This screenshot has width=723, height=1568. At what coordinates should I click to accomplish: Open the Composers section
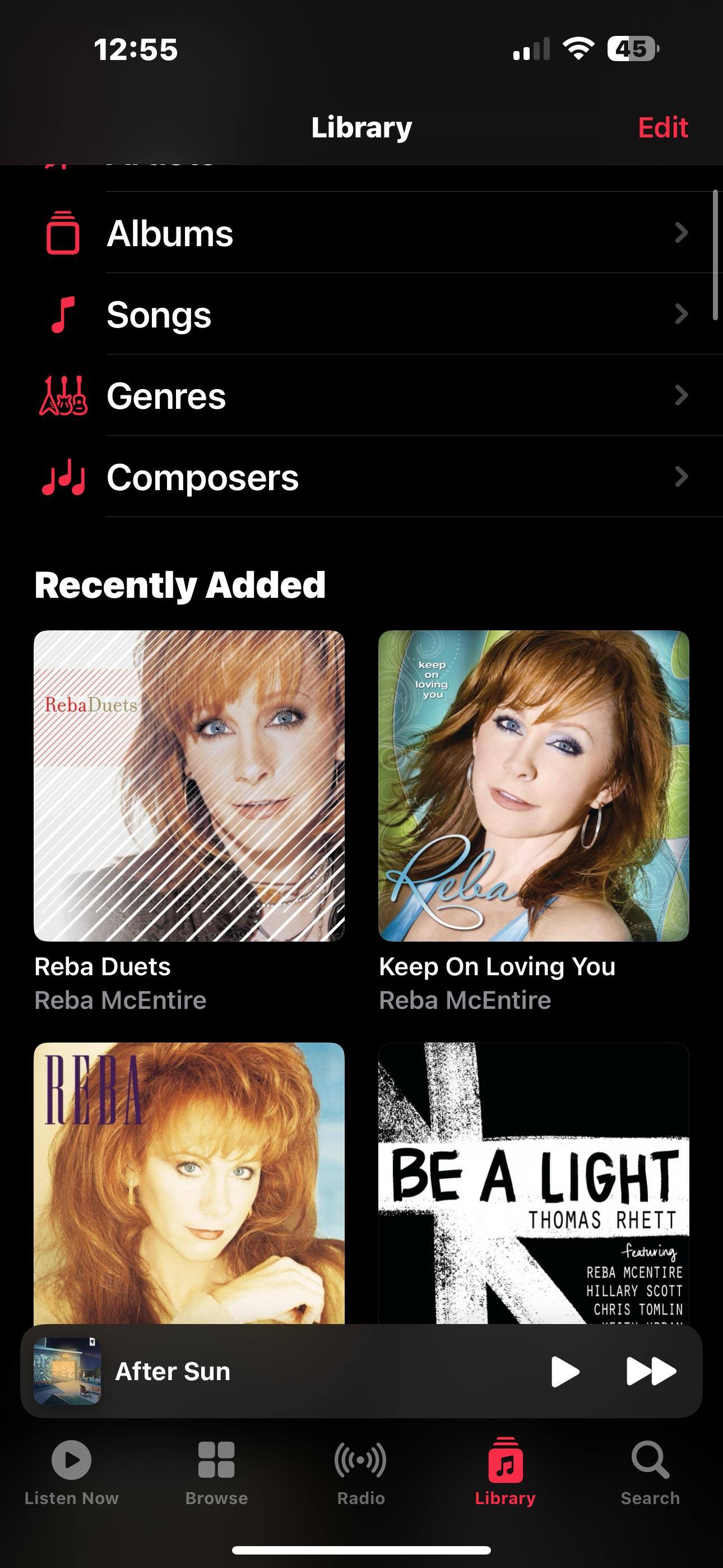pyautogui.click(x=365, y=477)
